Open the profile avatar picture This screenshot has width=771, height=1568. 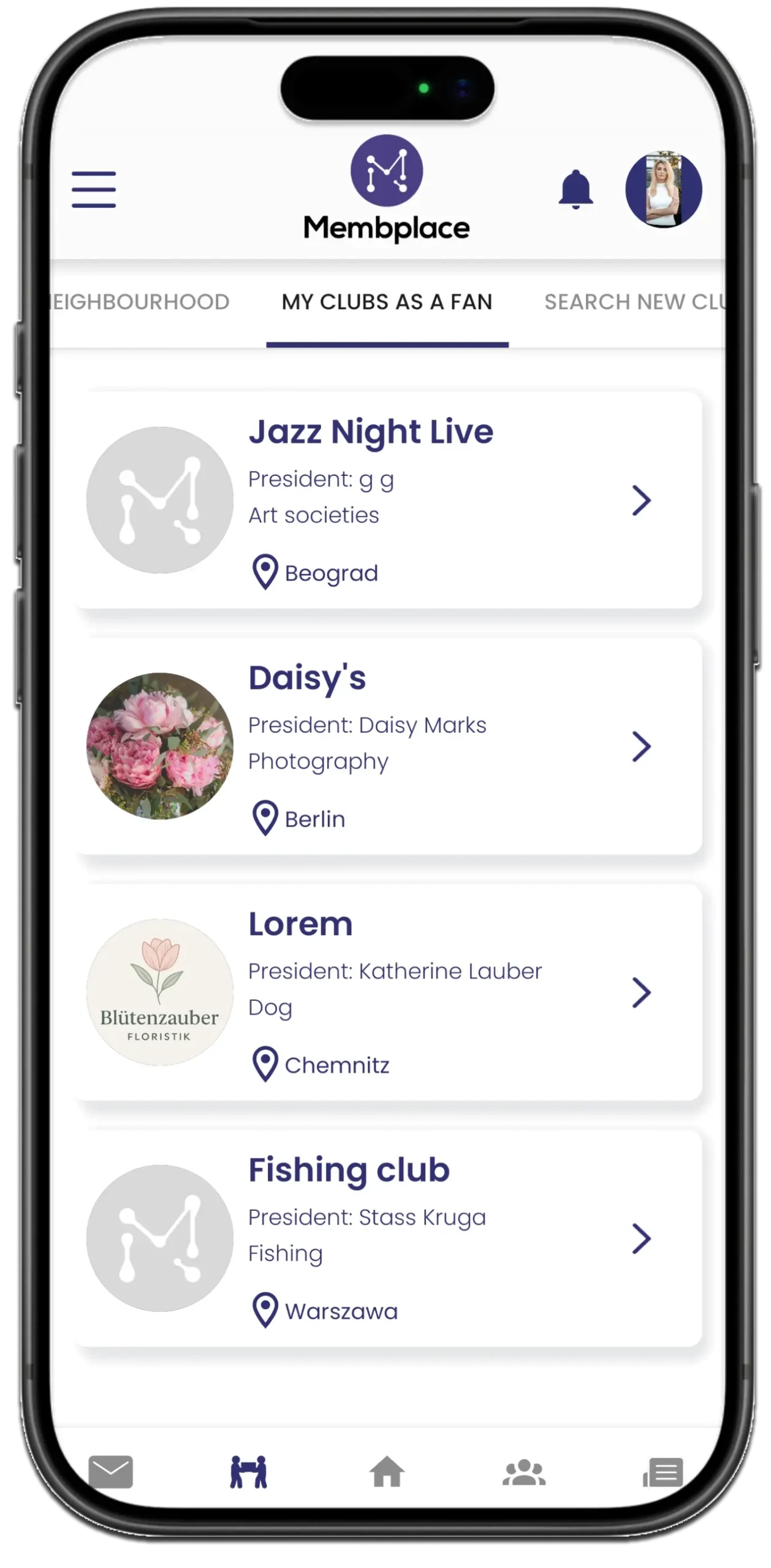(663, 189)
